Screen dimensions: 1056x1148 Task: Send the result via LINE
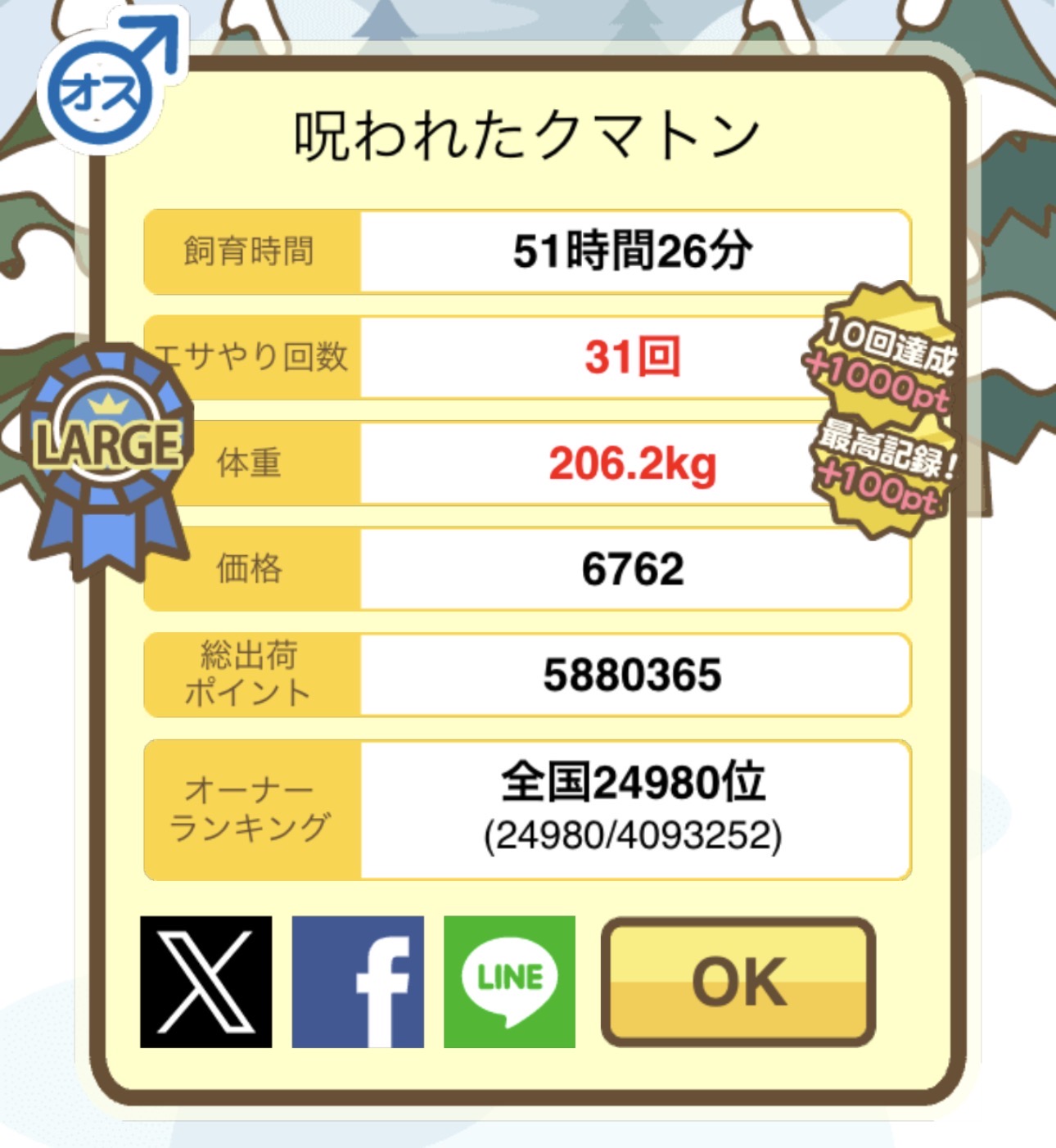509,982
